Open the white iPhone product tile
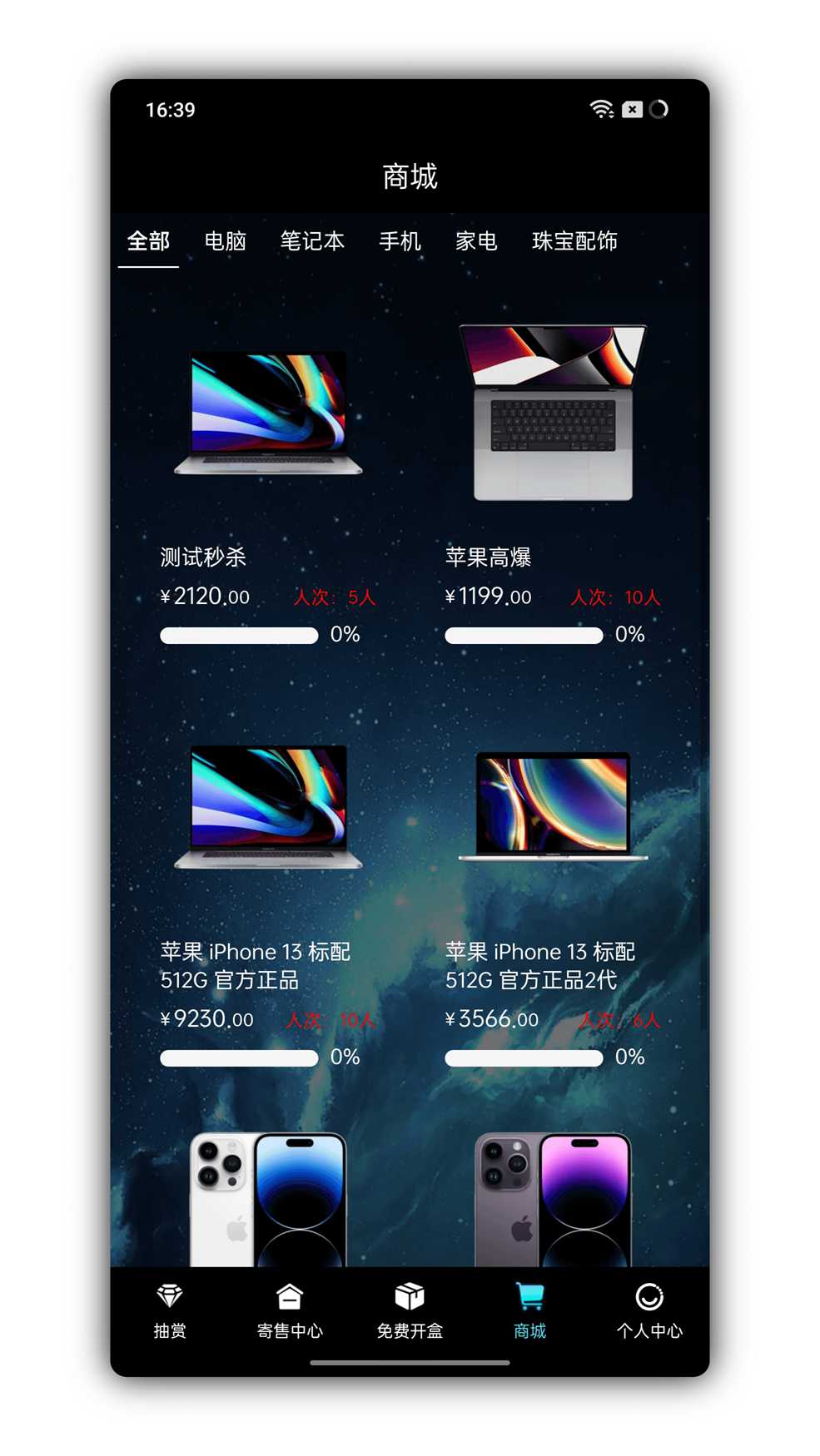The height and width of the screenshot is (1456, 820). point(268,1198)
